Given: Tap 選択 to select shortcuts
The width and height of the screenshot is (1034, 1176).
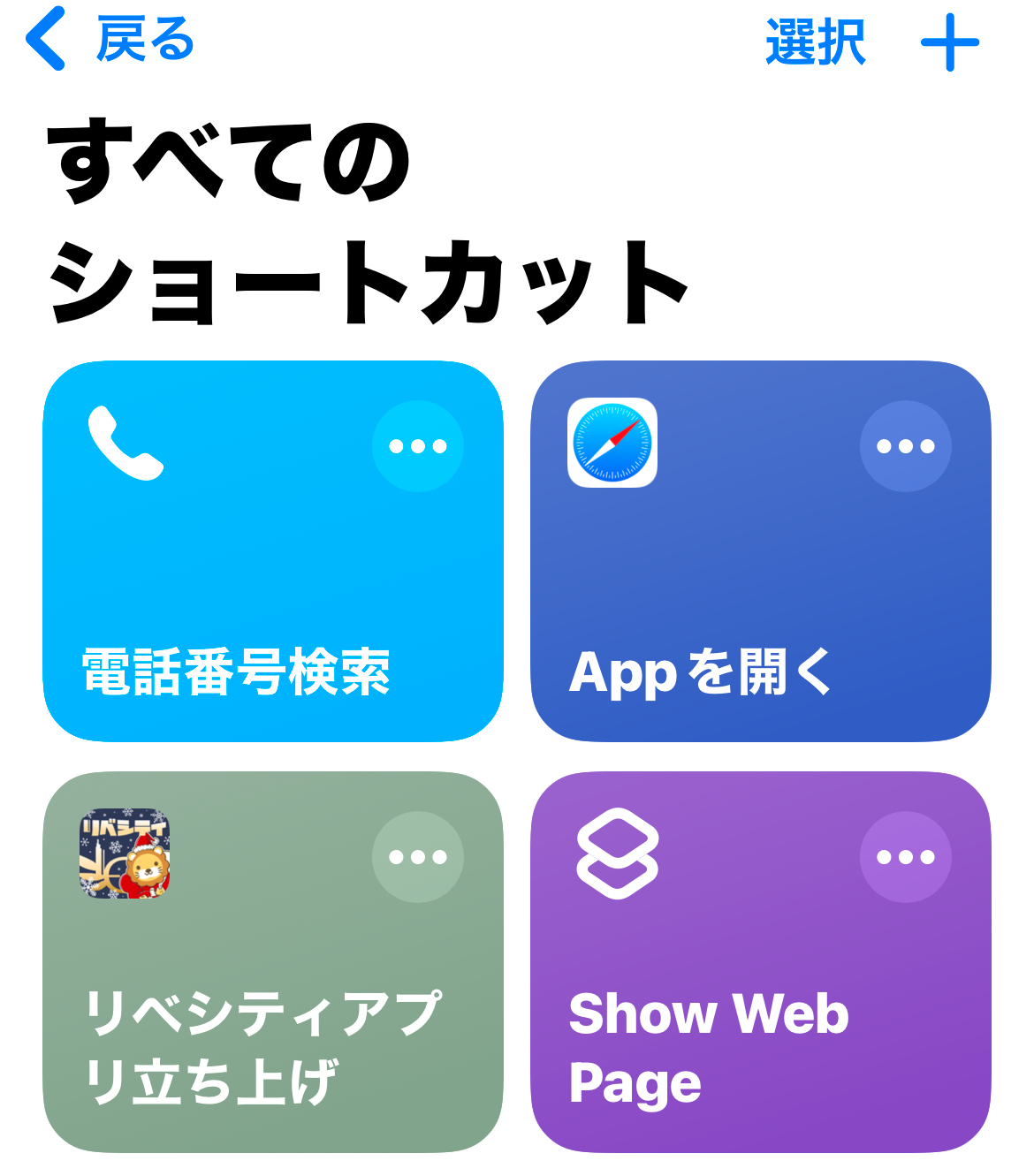Looking at the screenshot, I should (x=815, y=42).
